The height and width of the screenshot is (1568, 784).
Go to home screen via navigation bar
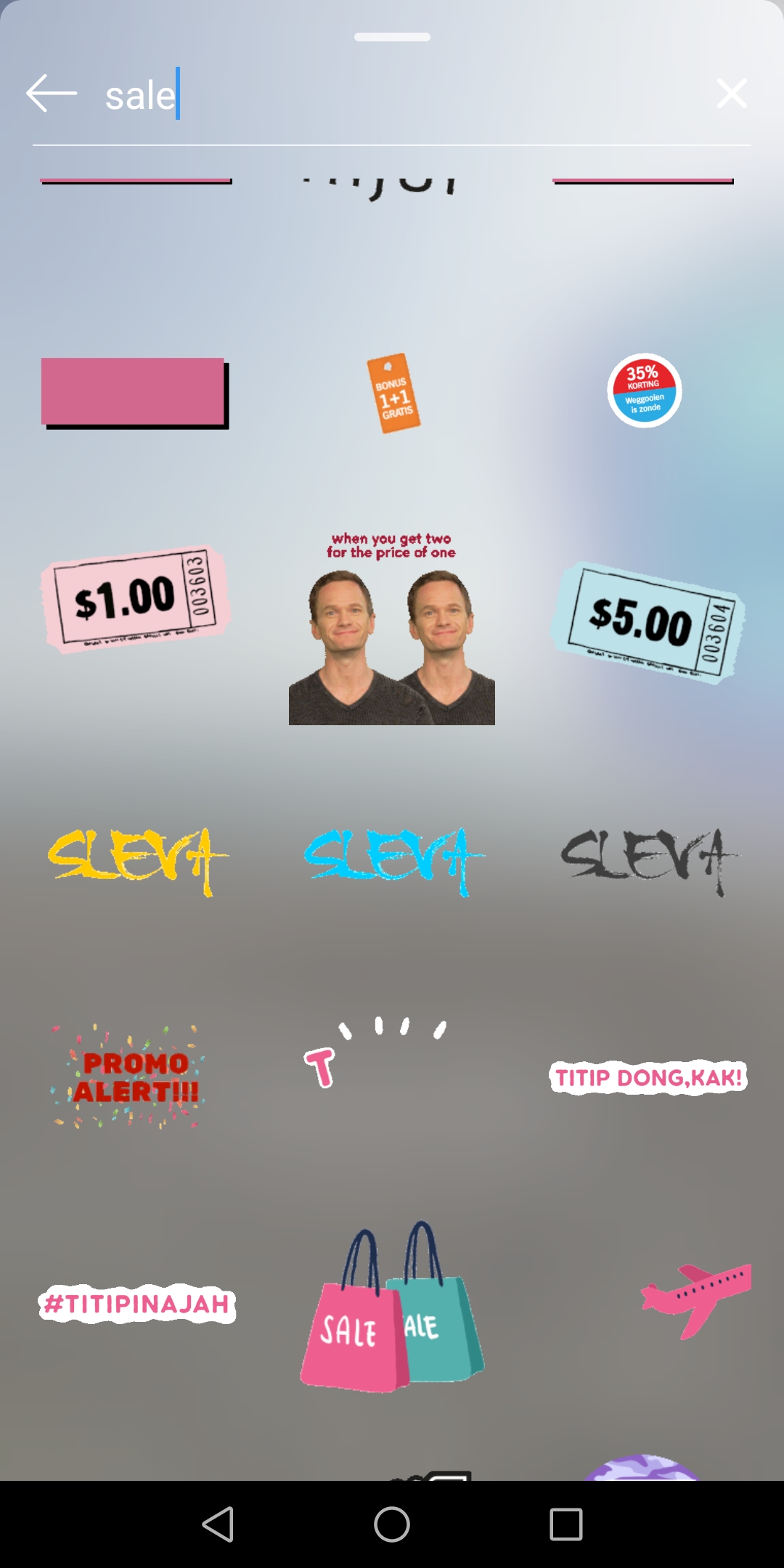[392, 1524]
